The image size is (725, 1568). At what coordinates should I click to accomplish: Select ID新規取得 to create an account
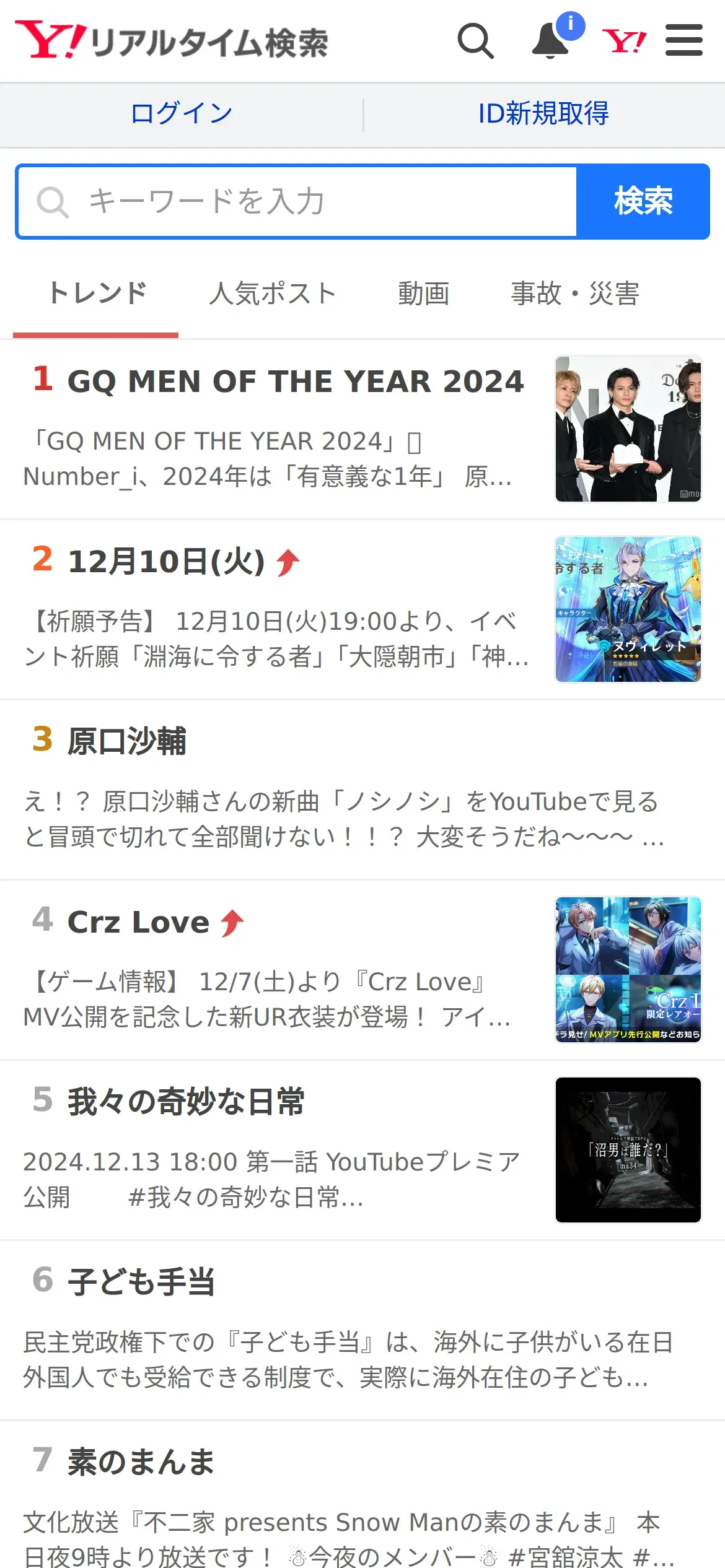543,114
